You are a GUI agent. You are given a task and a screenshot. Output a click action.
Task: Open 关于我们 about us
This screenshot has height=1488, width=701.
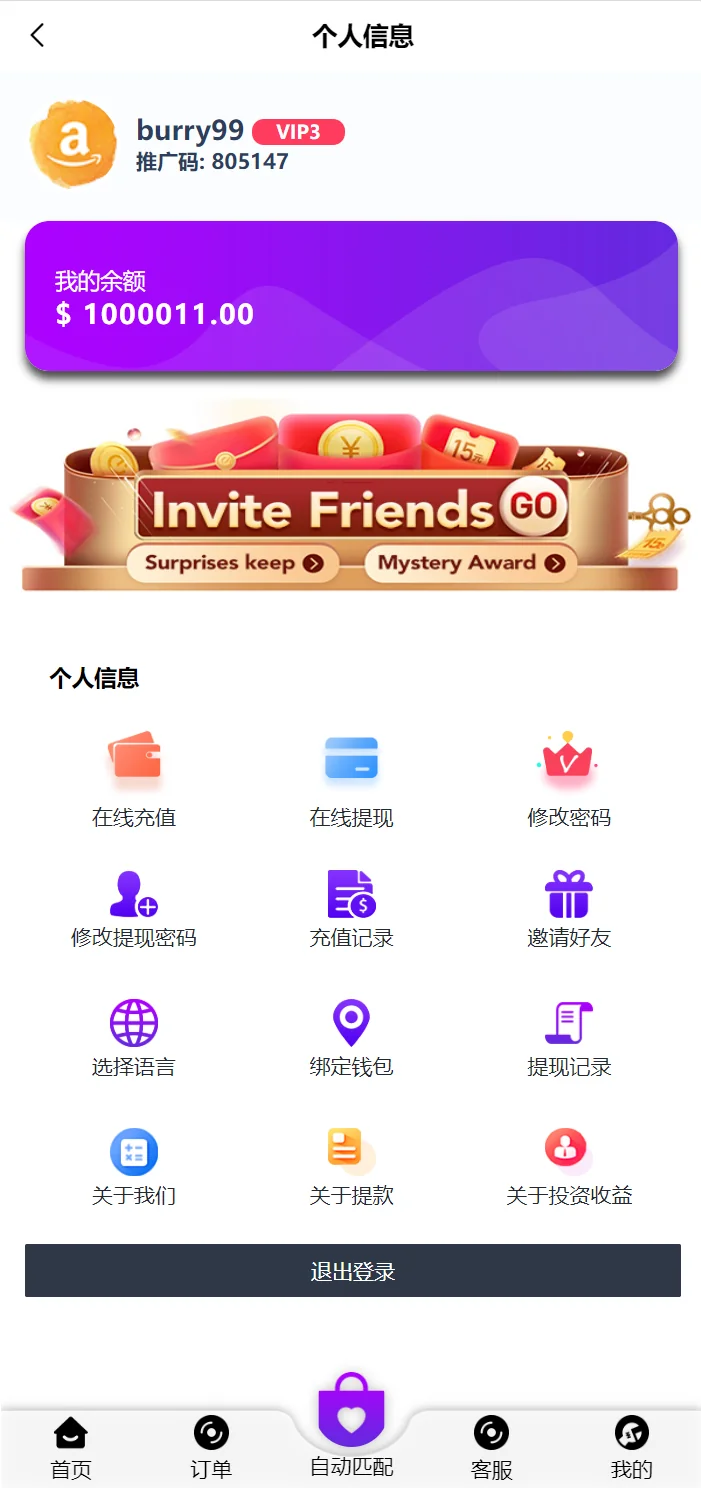click(134, 1166)
